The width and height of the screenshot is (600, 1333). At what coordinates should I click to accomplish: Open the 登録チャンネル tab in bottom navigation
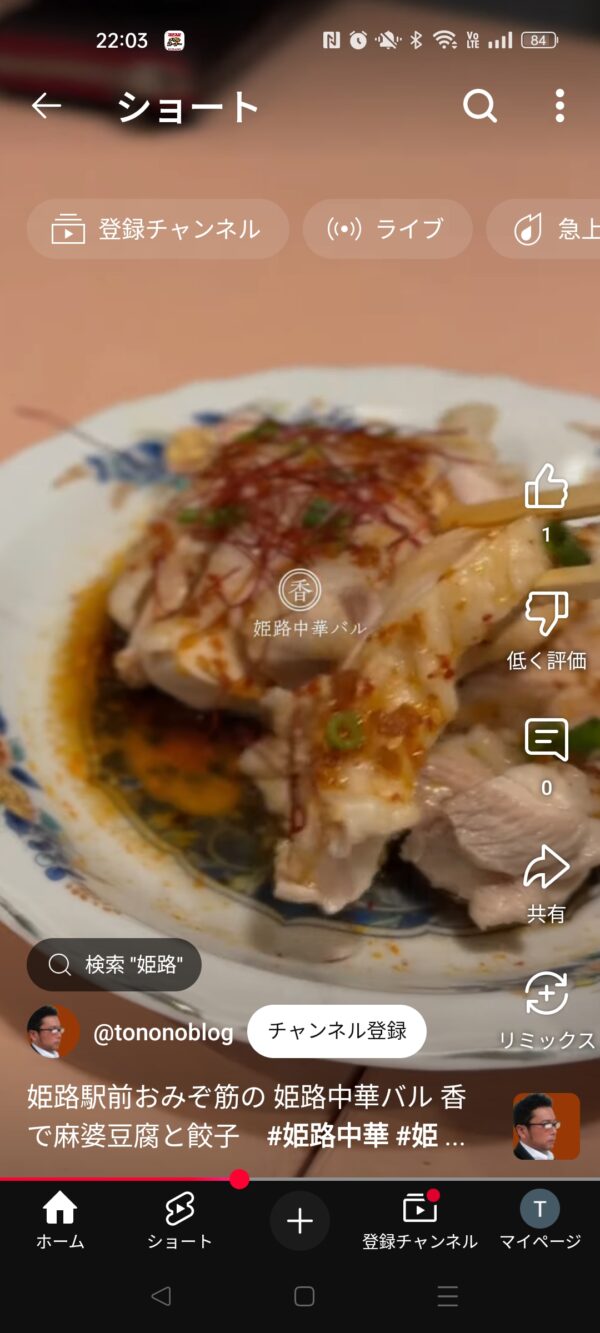[x=420, y=1221]
